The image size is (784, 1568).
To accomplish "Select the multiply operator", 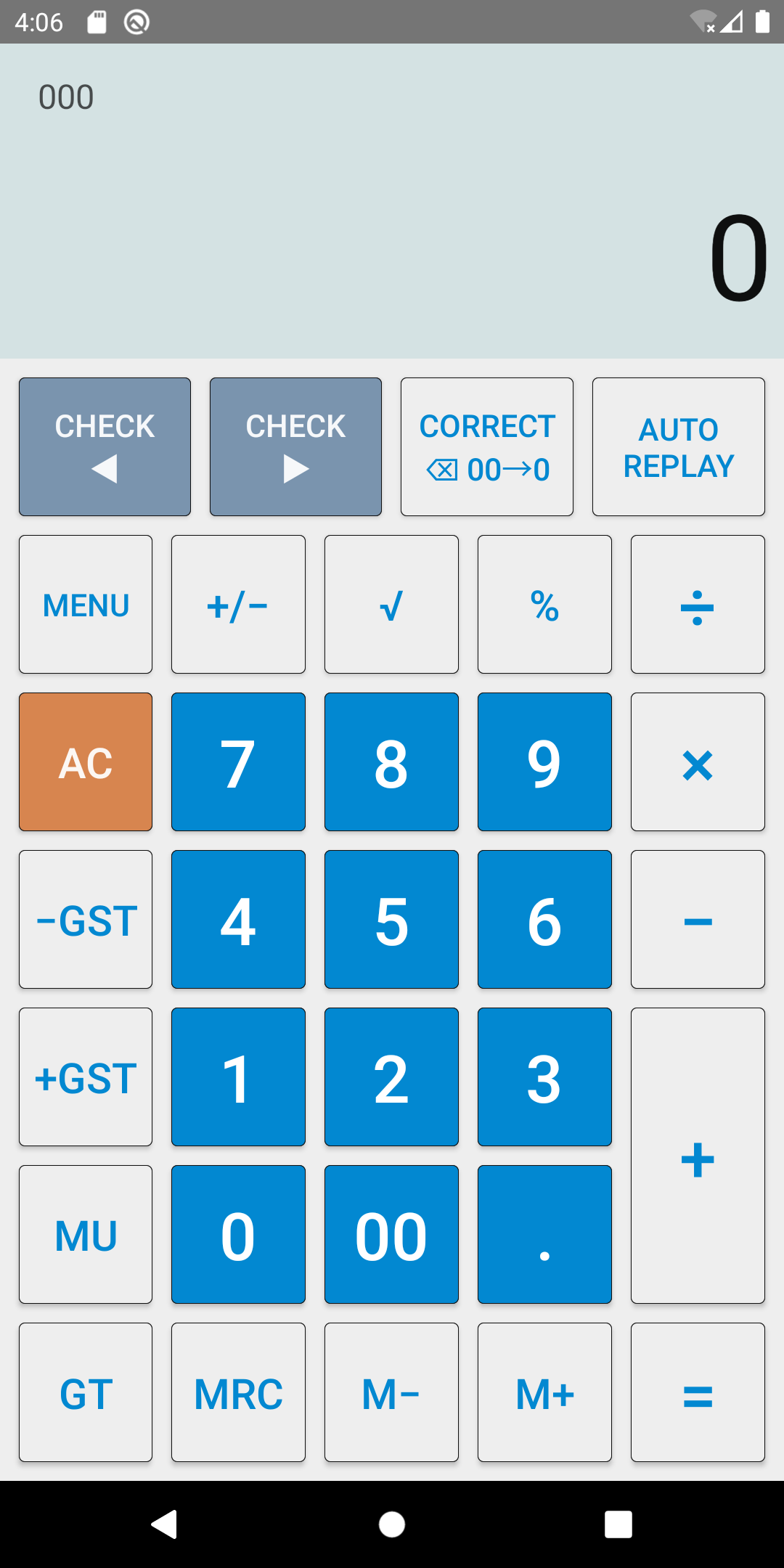I will pyautogui.click(x=698, y=761).
